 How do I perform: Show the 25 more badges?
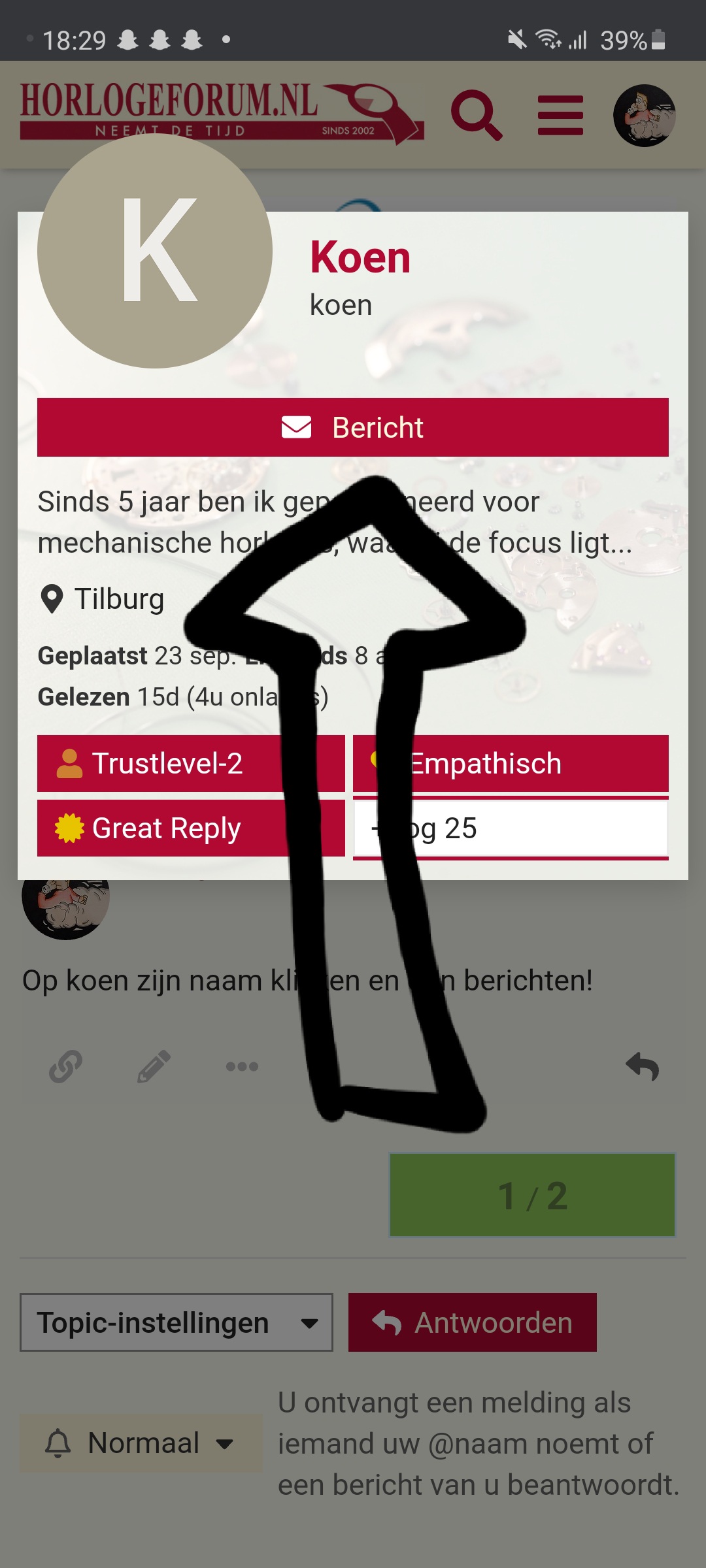[x=511, y=828]
